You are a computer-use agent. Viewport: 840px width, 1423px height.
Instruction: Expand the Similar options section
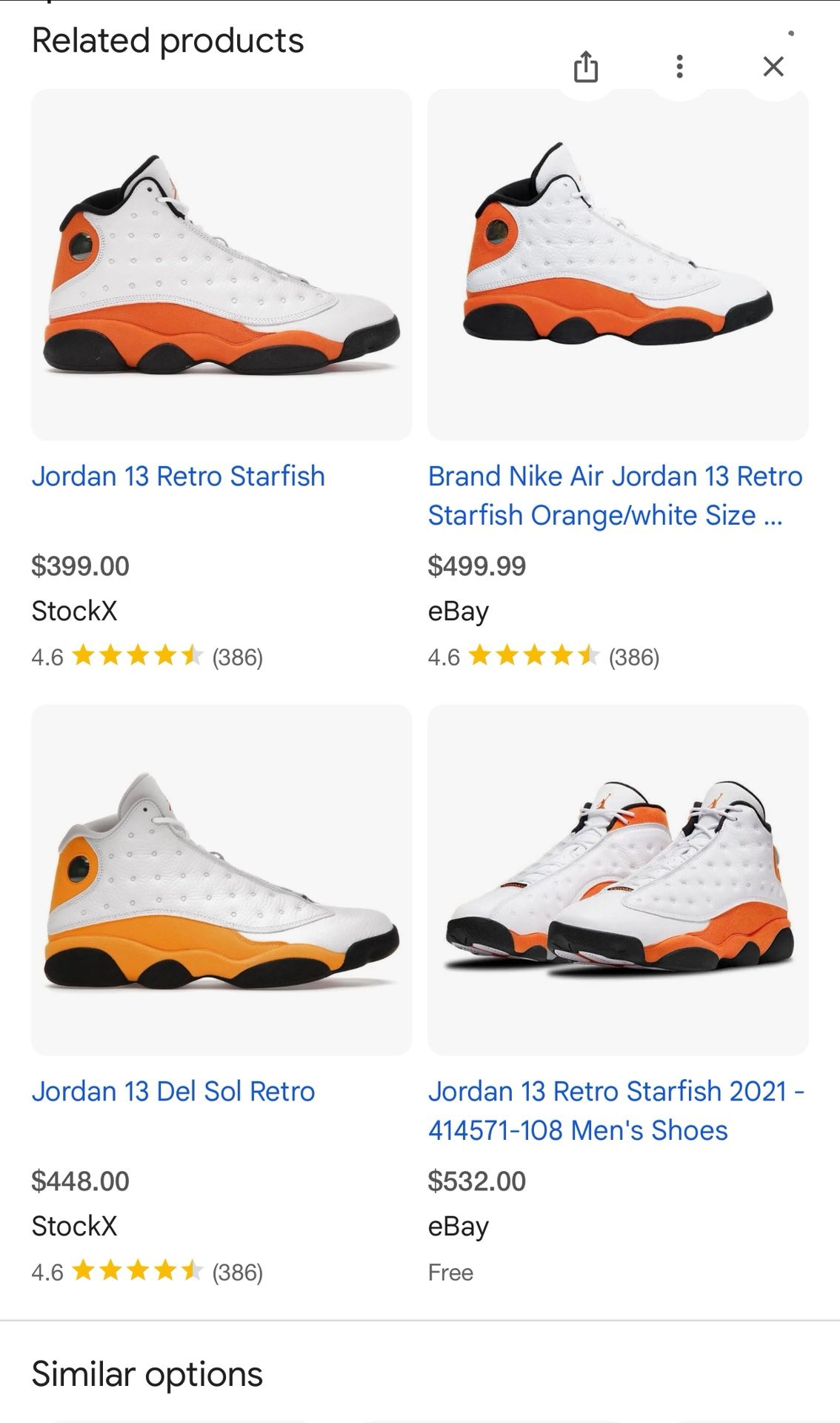pyautogui.click(x=148, y=1375)
